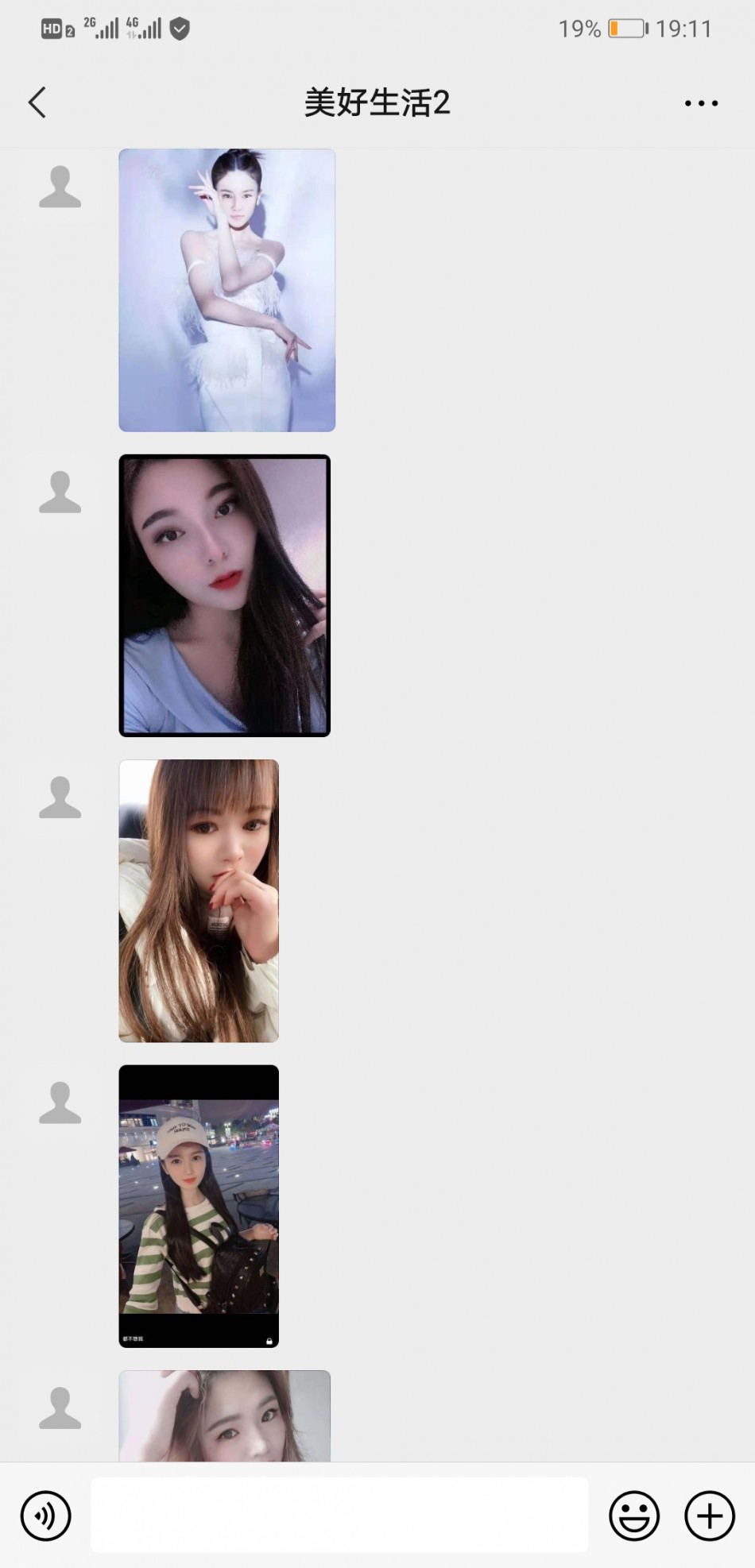Switch to voice message input
755x1568 pixels.
46,1516
